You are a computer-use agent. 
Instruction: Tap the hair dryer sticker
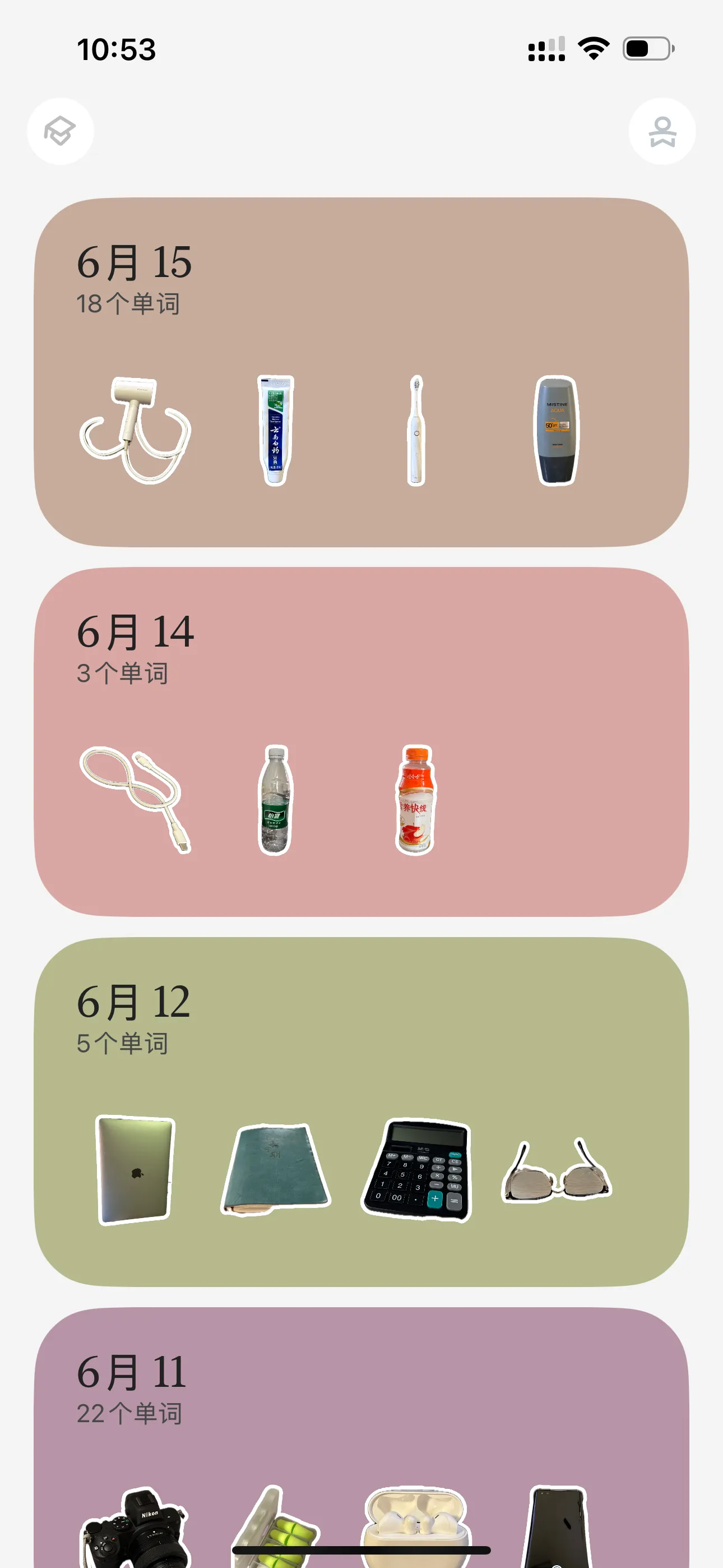pos(135,430)
